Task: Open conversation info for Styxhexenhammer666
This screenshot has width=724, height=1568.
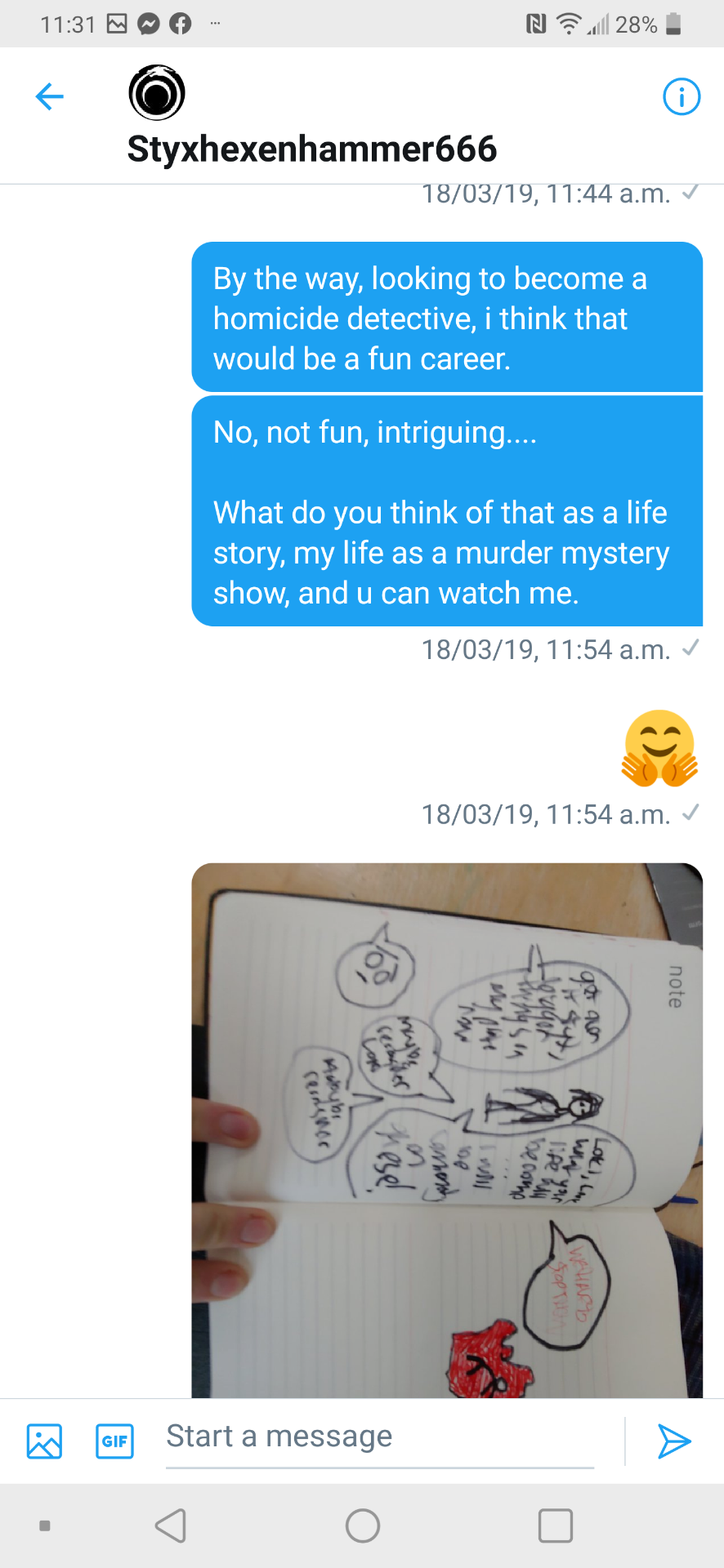Action: (x=681, y=97)
